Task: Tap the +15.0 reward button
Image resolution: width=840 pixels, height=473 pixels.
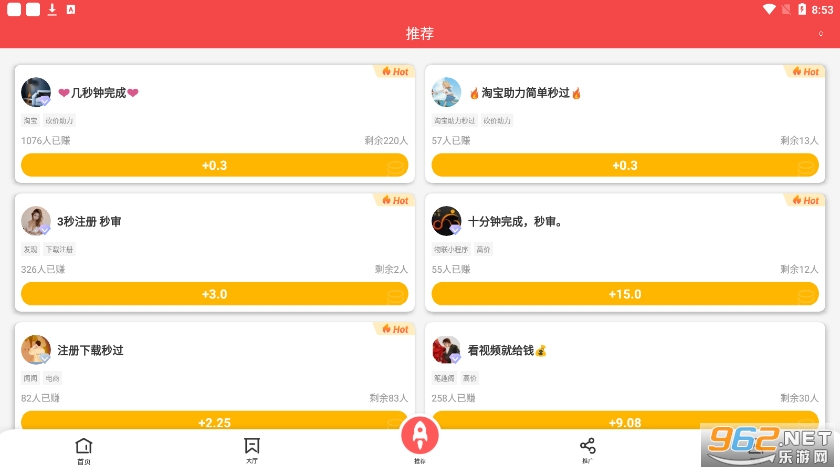Action: [625, 294]
